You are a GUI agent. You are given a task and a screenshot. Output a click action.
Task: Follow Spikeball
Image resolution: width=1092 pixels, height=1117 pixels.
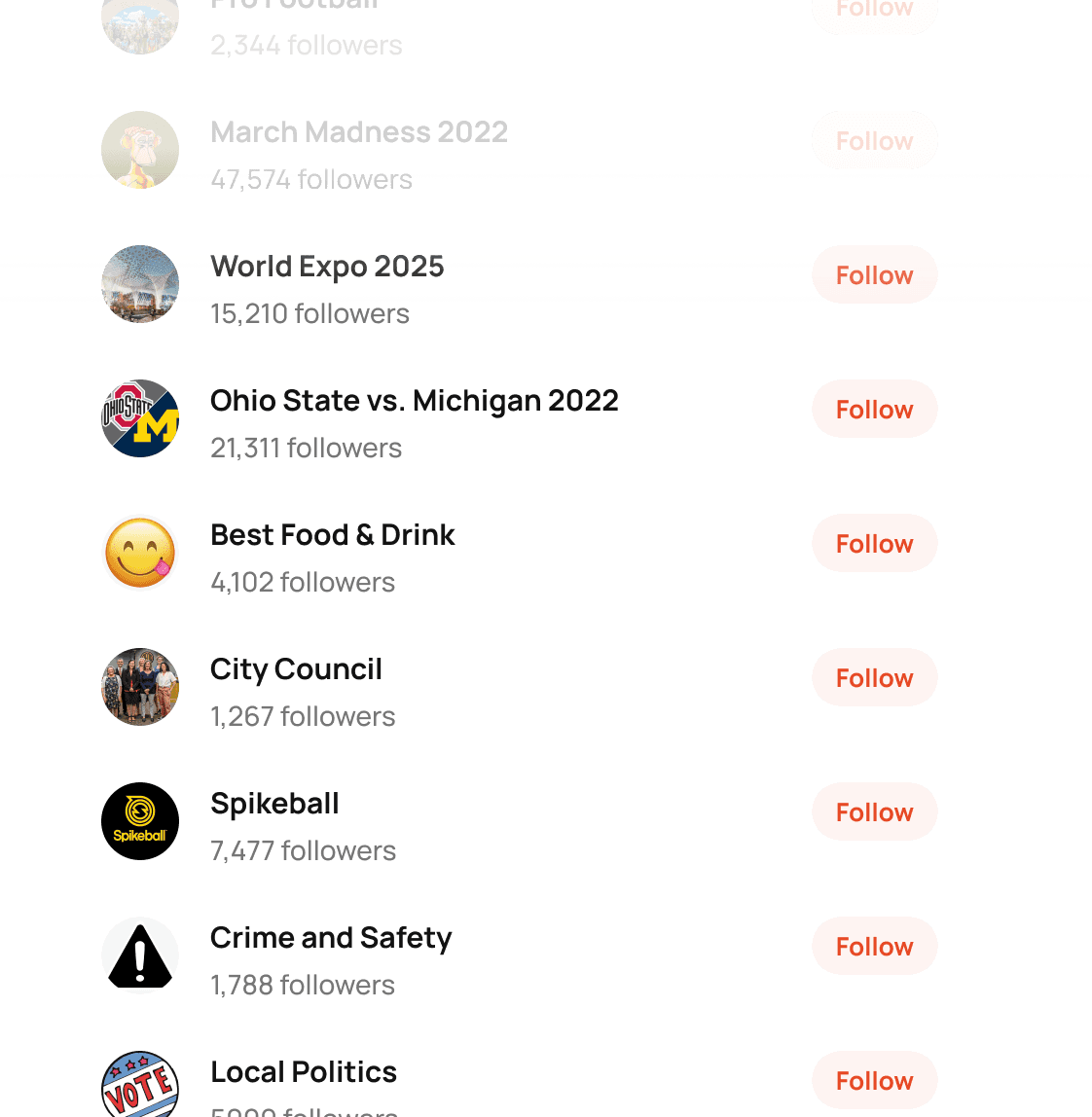tap(874, 812)
